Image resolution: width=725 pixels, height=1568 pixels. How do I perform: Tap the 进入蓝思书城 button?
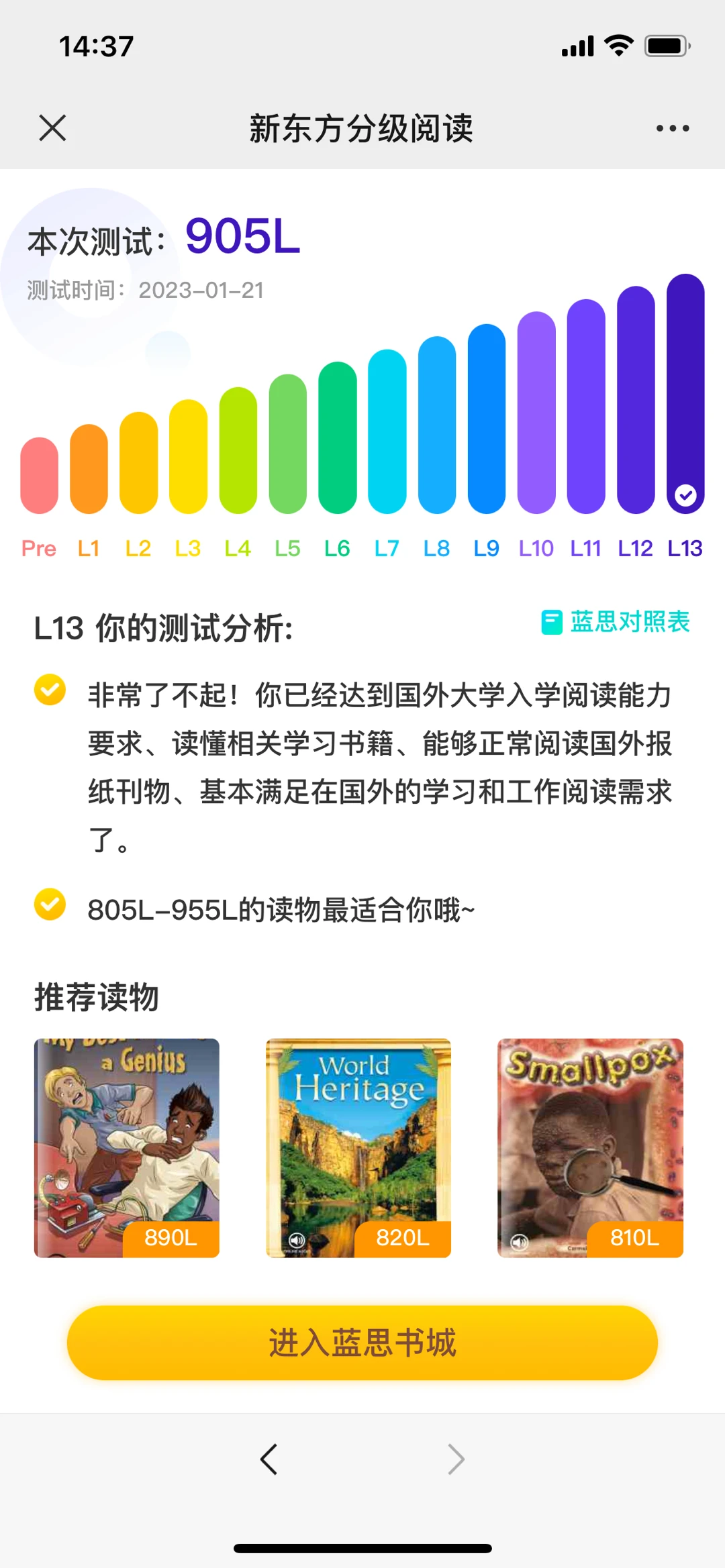(x=362, y=1343)
